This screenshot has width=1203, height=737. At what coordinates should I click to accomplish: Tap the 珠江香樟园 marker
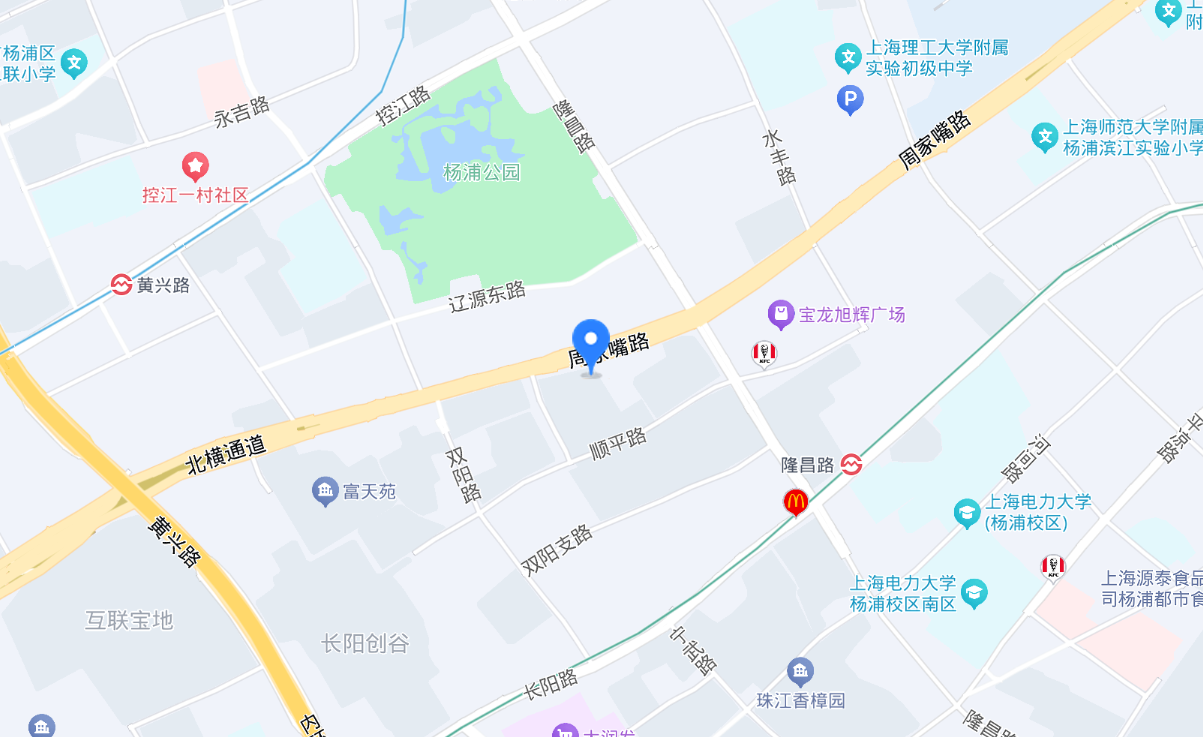click(799, 671)
